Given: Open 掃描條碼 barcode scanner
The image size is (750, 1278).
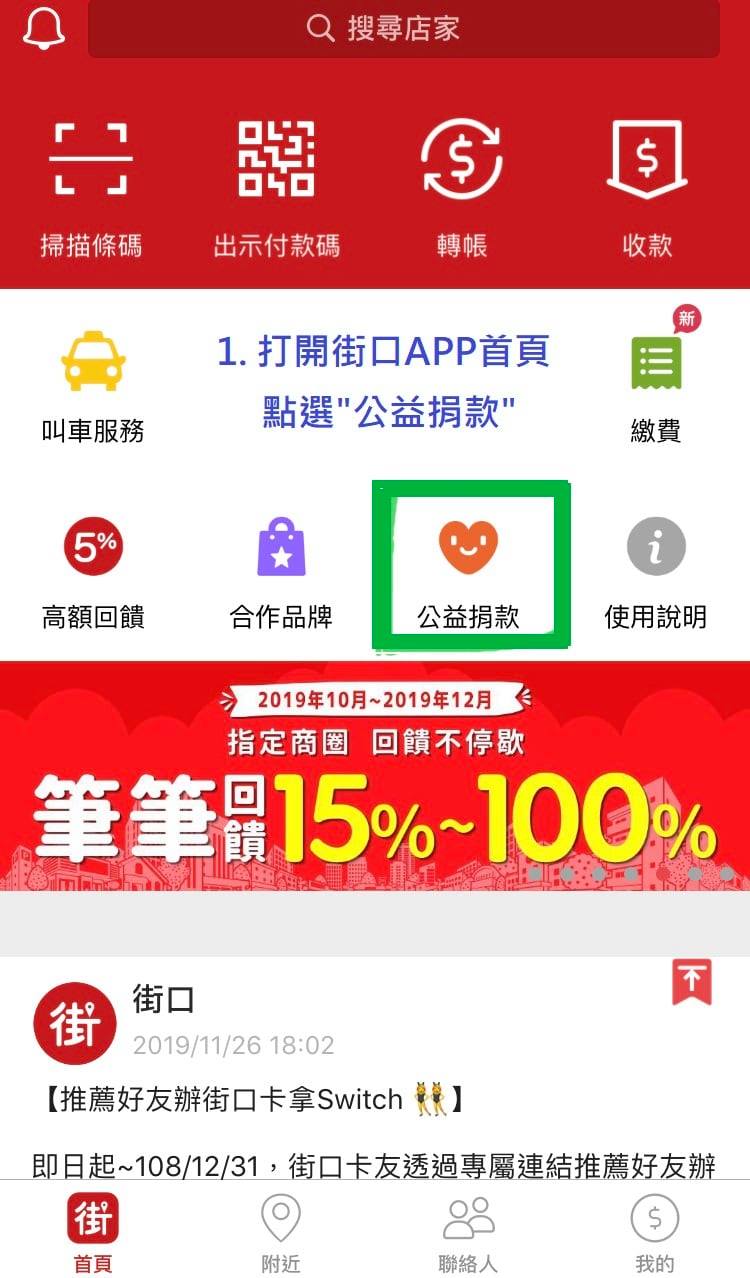Looking at the screenshot, I should tap(91, 189).
